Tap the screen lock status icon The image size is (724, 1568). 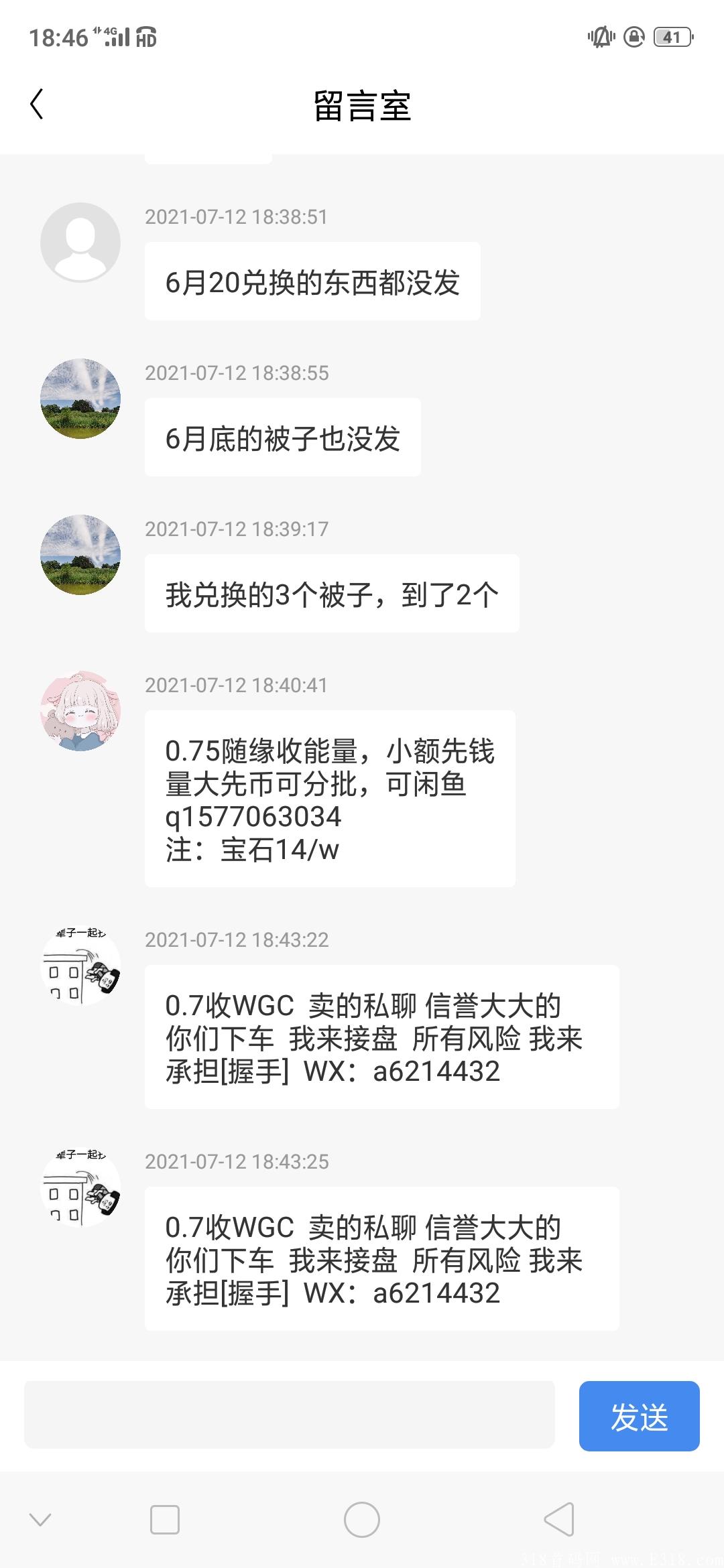click(x=633, y=39)
